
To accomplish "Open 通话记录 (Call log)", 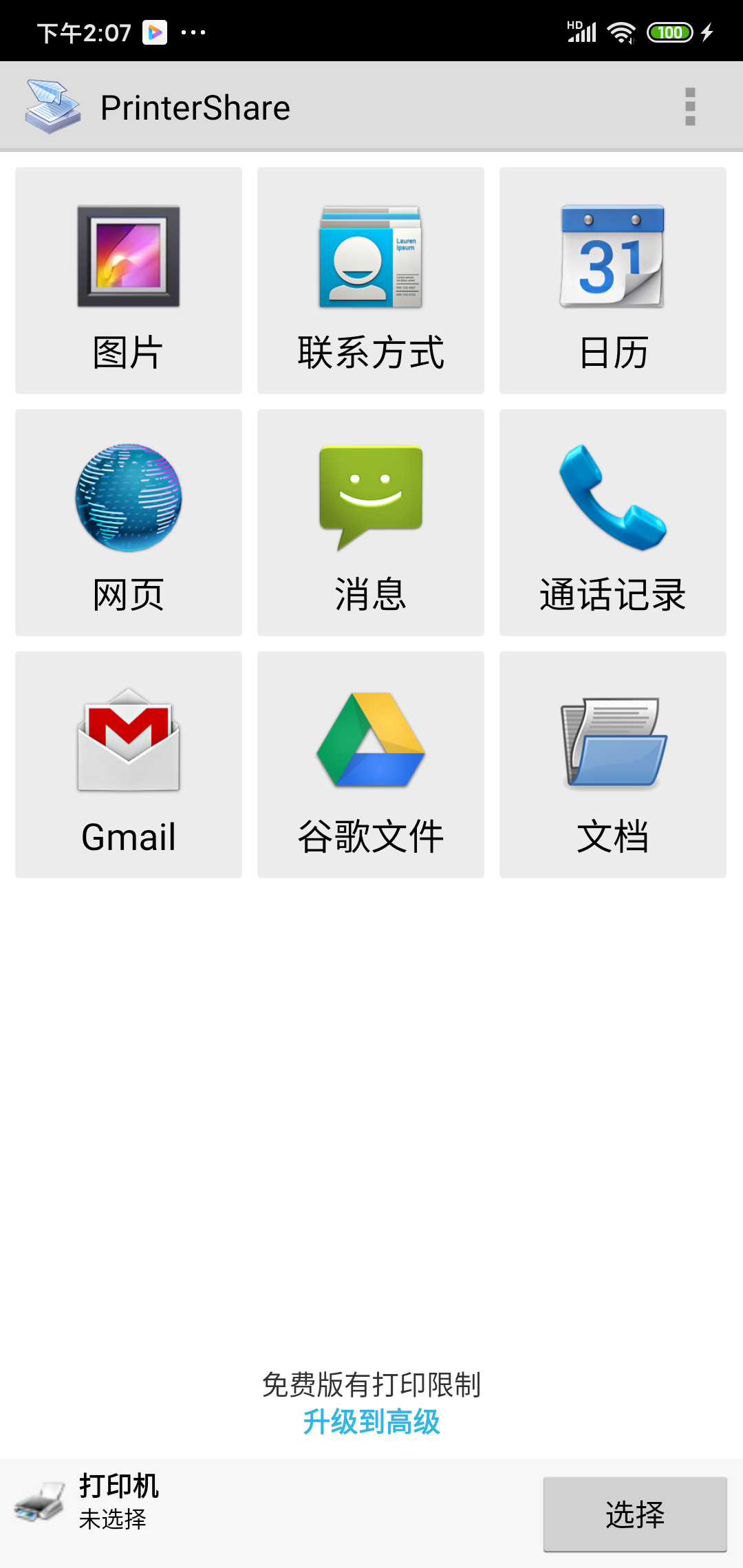I will pos(613,523).
